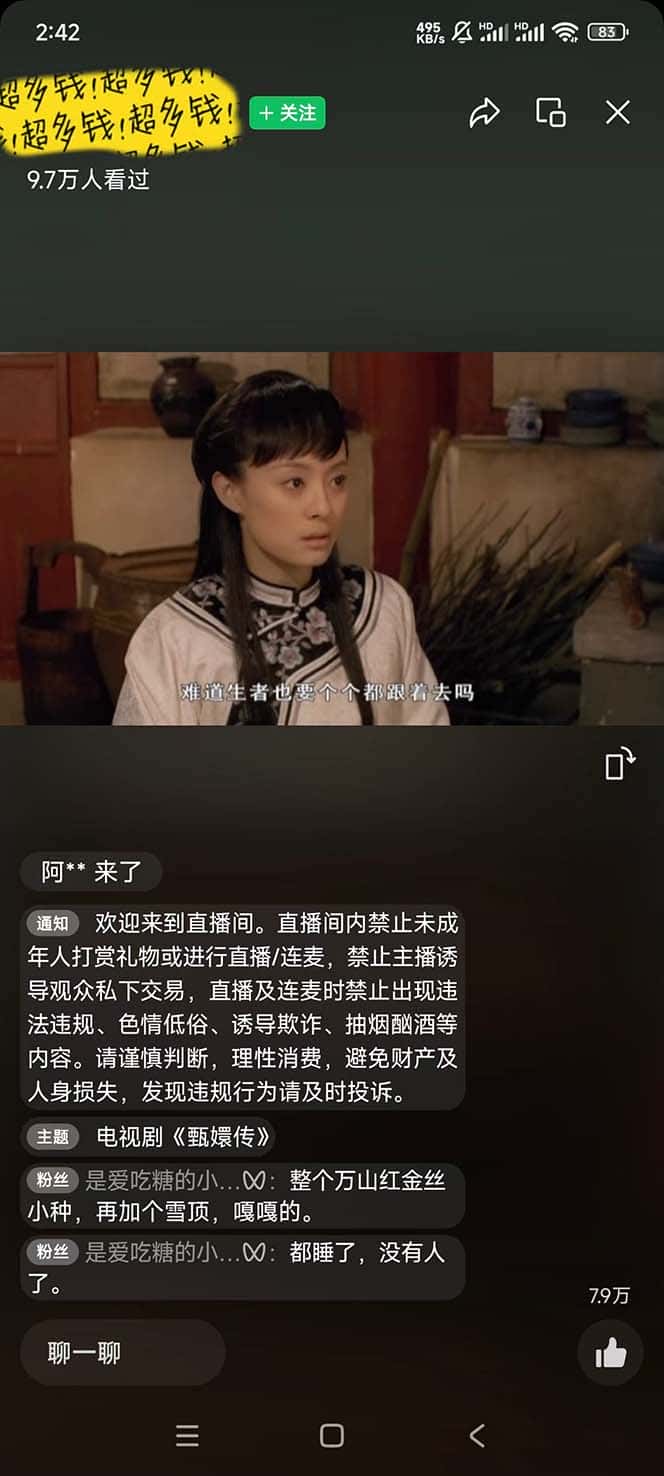664x1476 pixels.
Task: Go back with system back button
Action: pyautogui.click(x=477, y=1436)
